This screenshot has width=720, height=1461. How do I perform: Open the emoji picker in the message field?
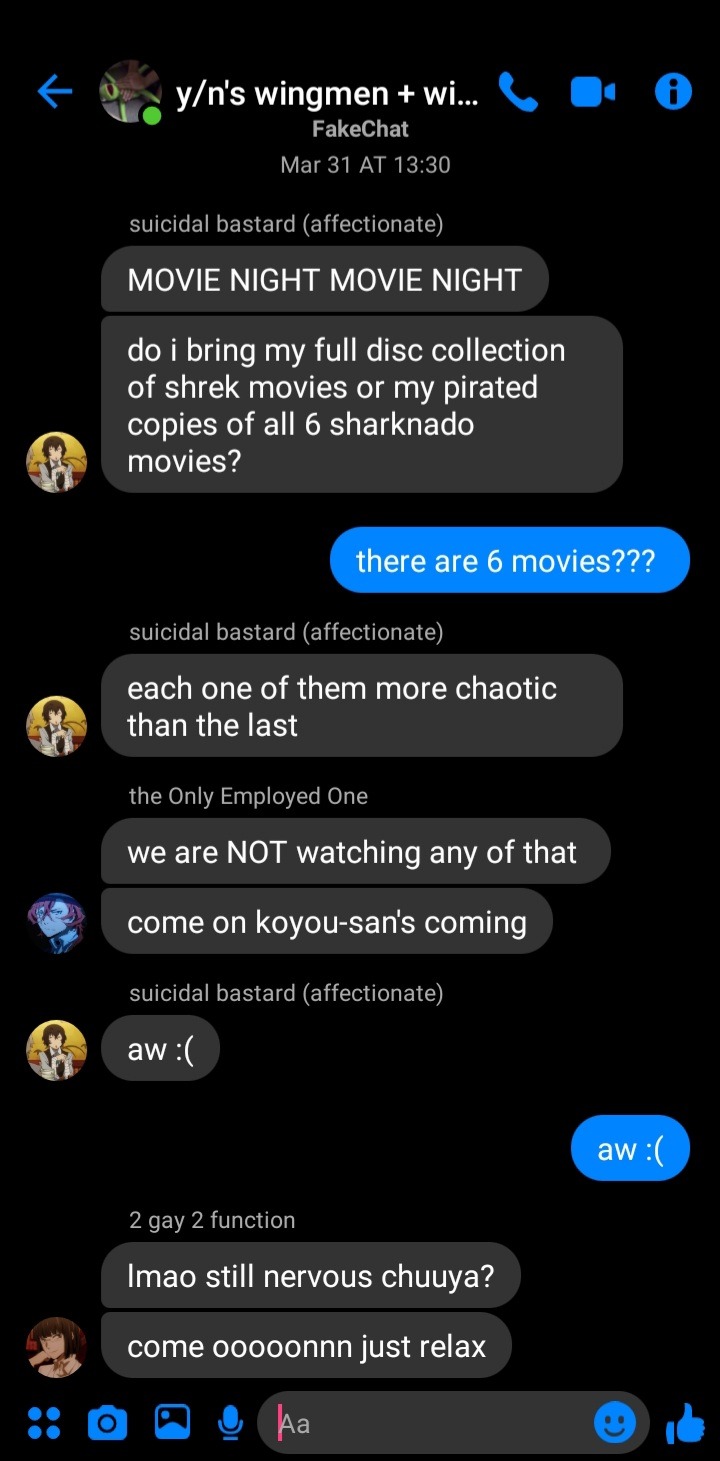click(x=614, y=1423)
